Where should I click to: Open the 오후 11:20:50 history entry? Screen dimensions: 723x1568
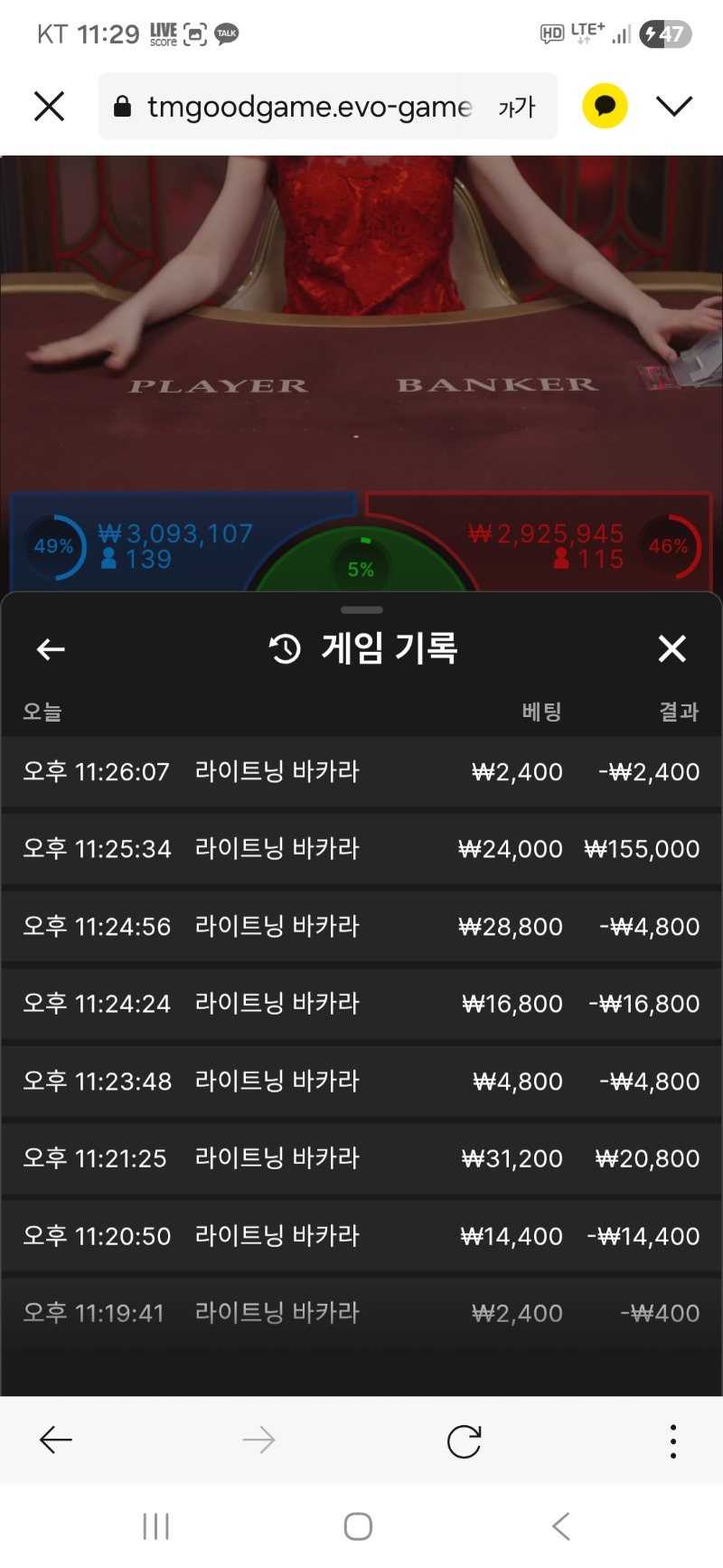click(x=361, y=1235)
